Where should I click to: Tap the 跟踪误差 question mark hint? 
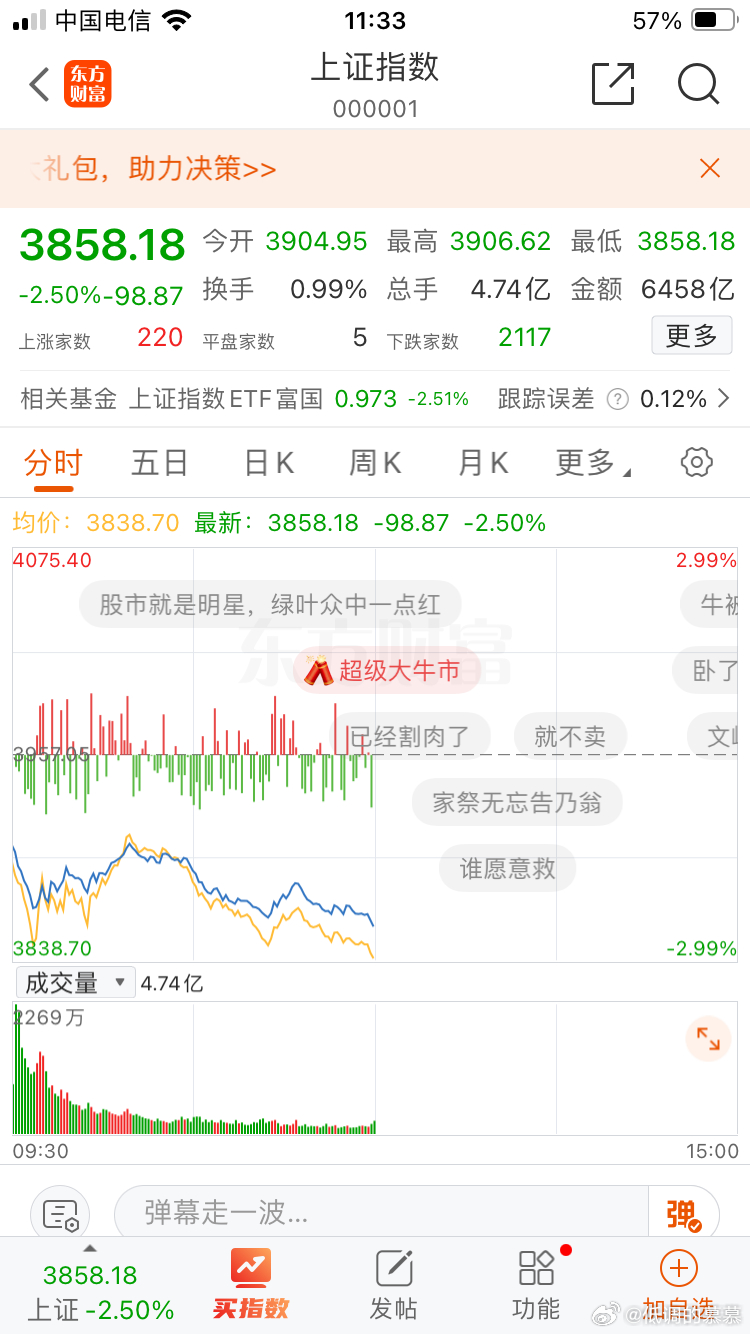click(617, 398)
